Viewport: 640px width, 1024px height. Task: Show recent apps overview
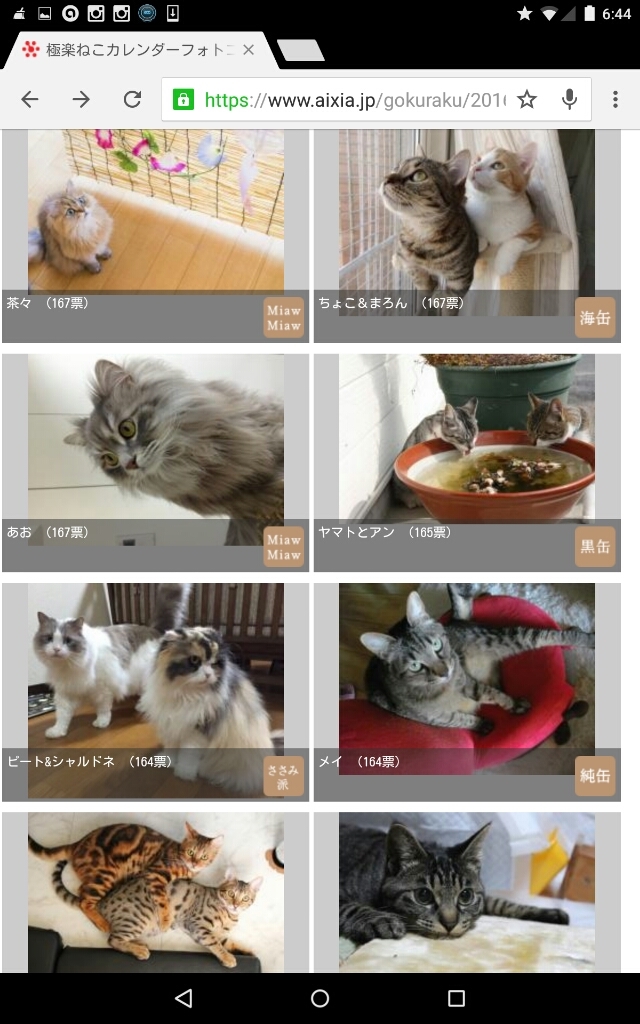tap(456, 998)
